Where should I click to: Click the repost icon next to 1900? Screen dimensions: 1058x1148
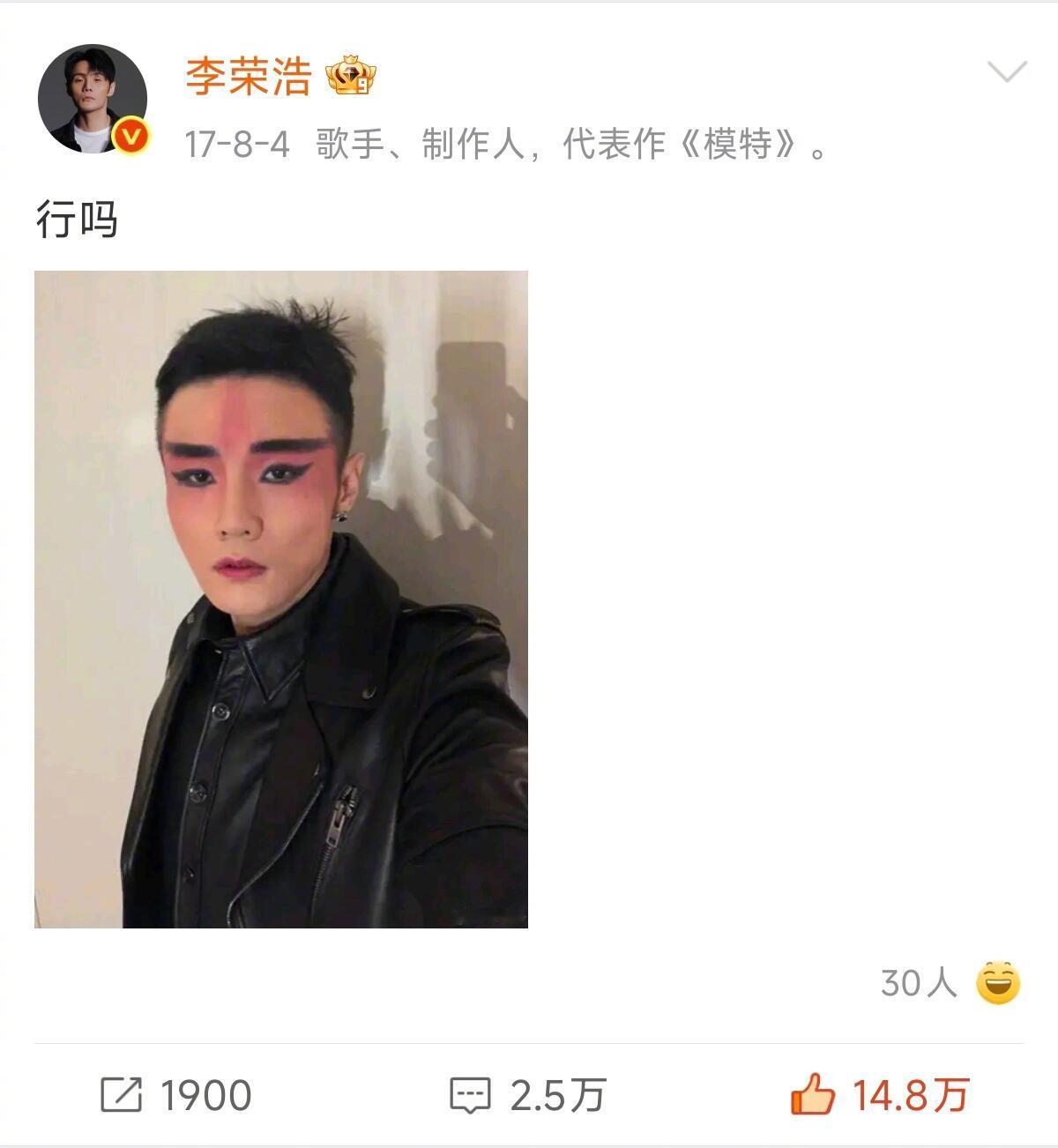pos(122,1093)
